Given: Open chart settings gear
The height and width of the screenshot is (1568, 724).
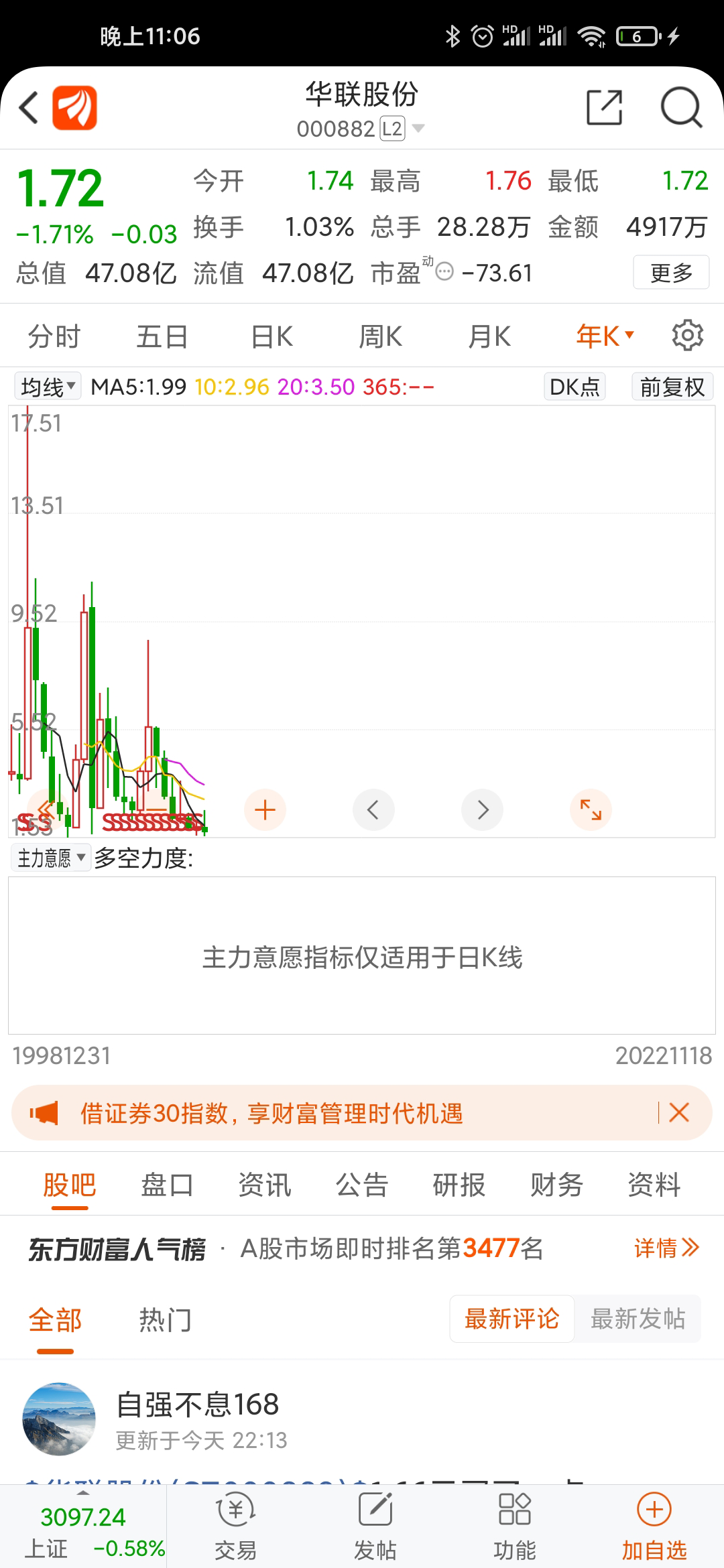Looking at the screenshot, I should [687, 335].
